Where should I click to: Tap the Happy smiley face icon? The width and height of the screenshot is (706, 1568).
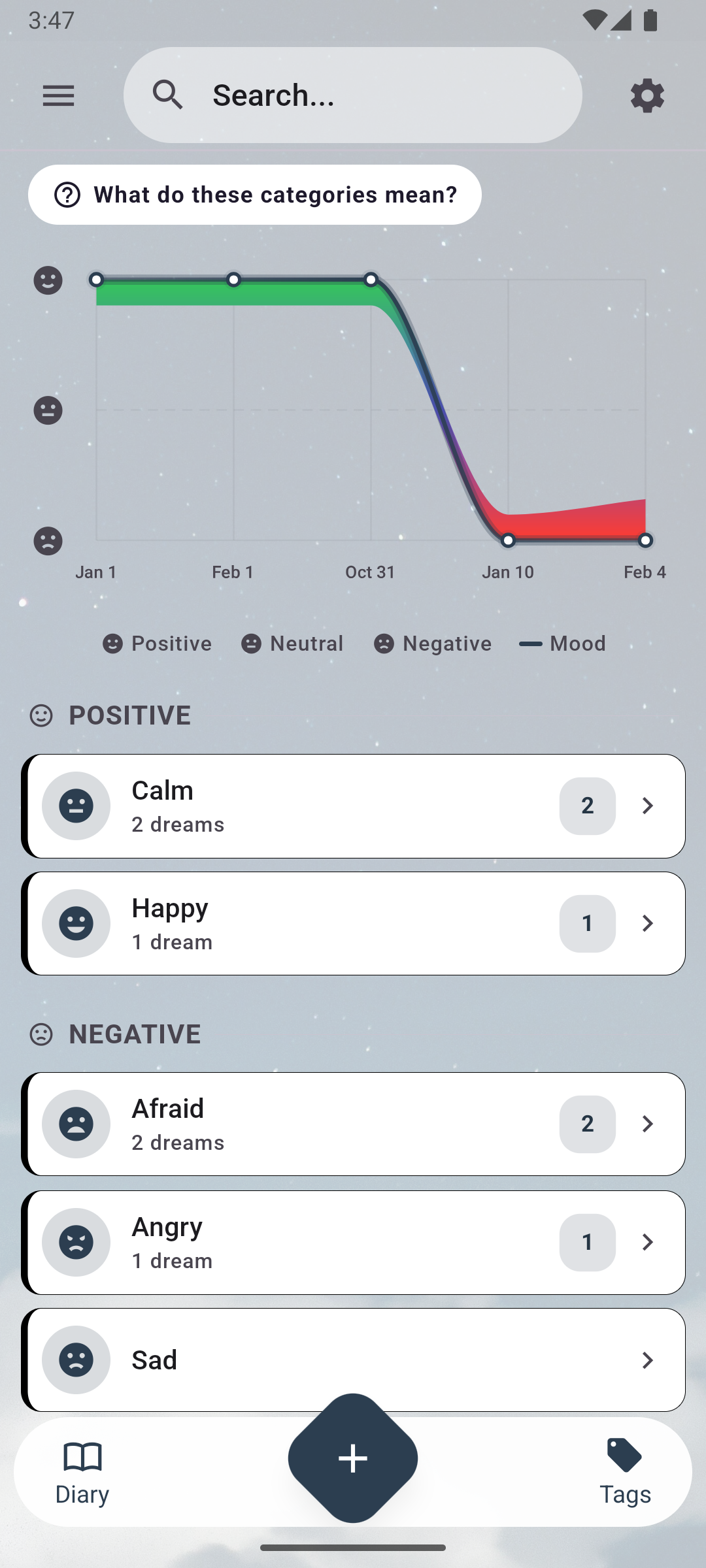point(76,923)
